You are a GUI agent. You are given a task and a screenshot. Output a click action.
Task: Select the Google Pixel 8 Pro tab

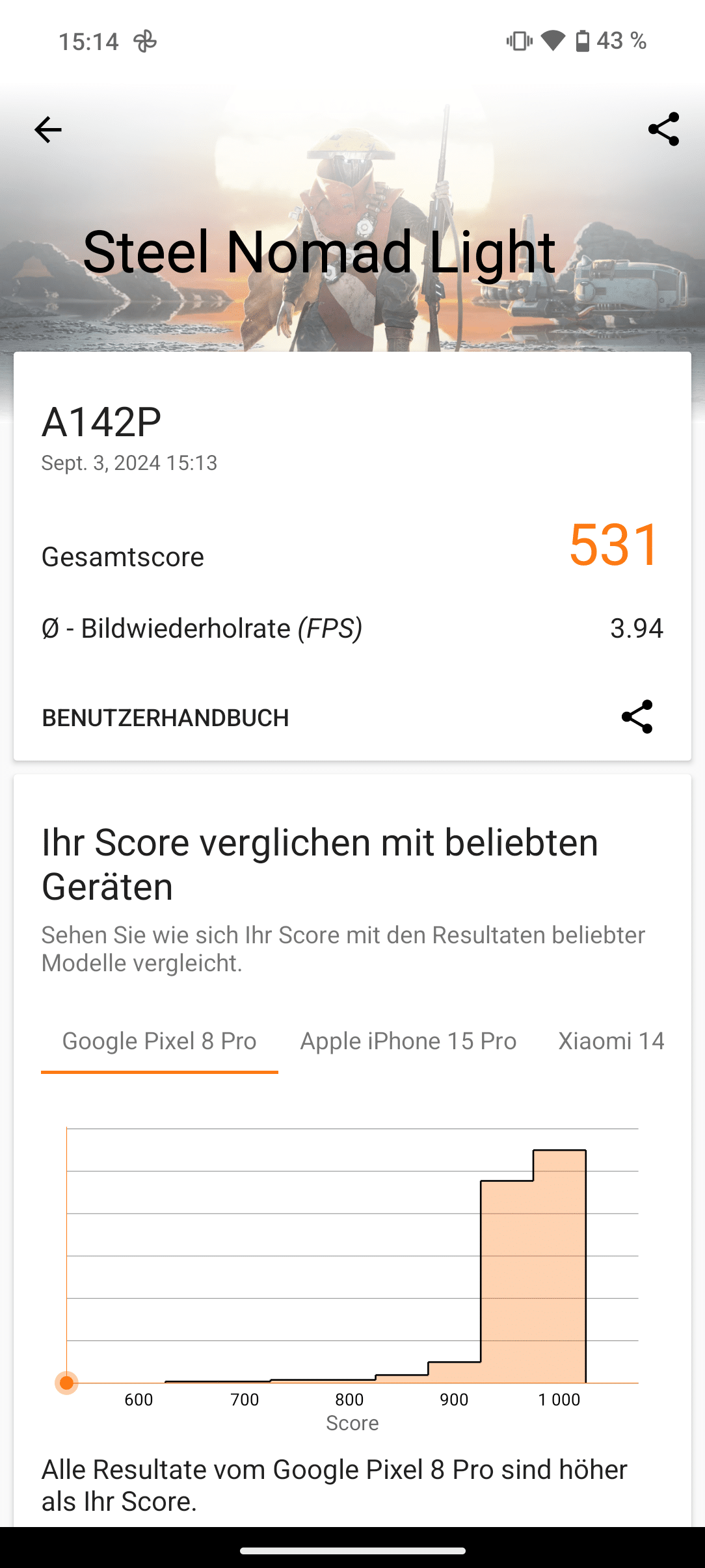pos(159,1041)
